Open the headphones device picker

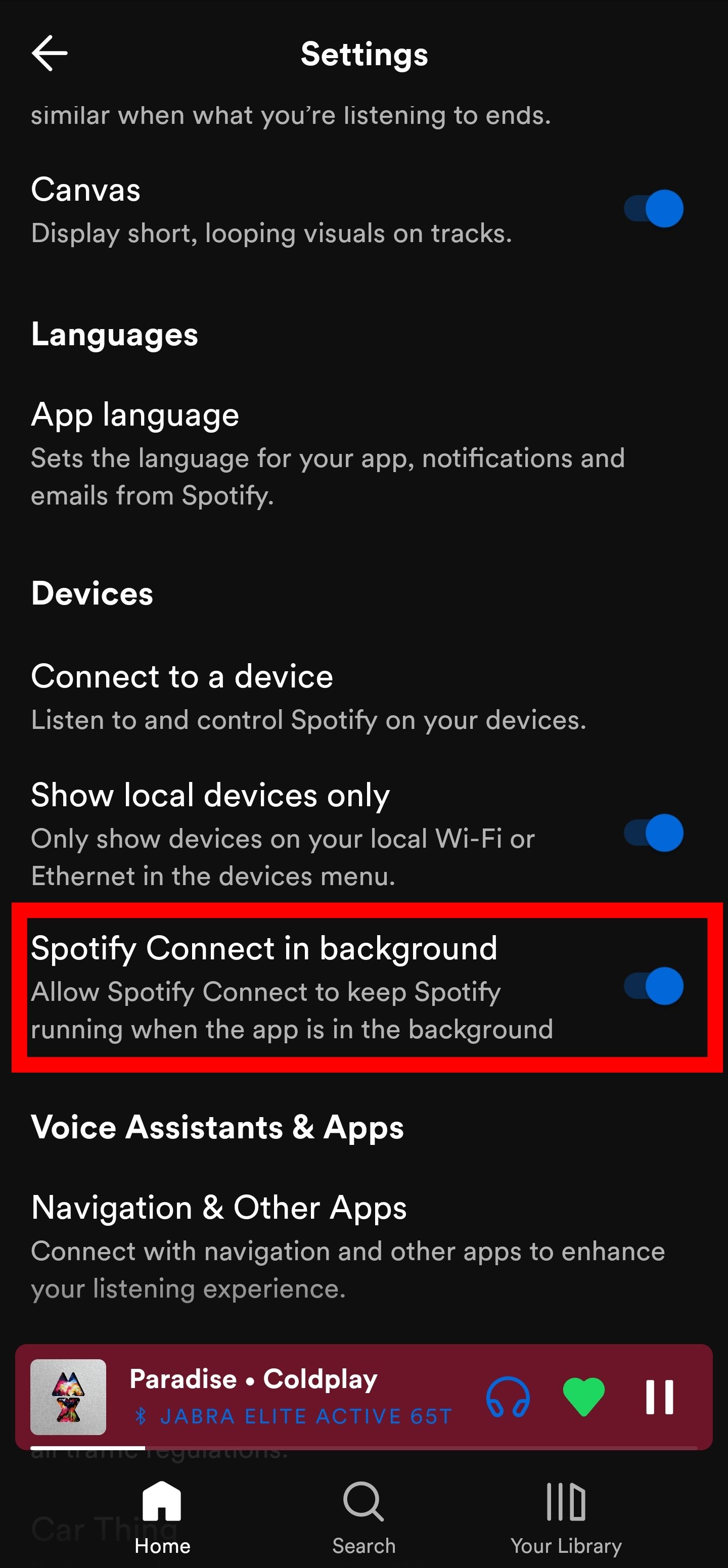(x=508, y=1396)
